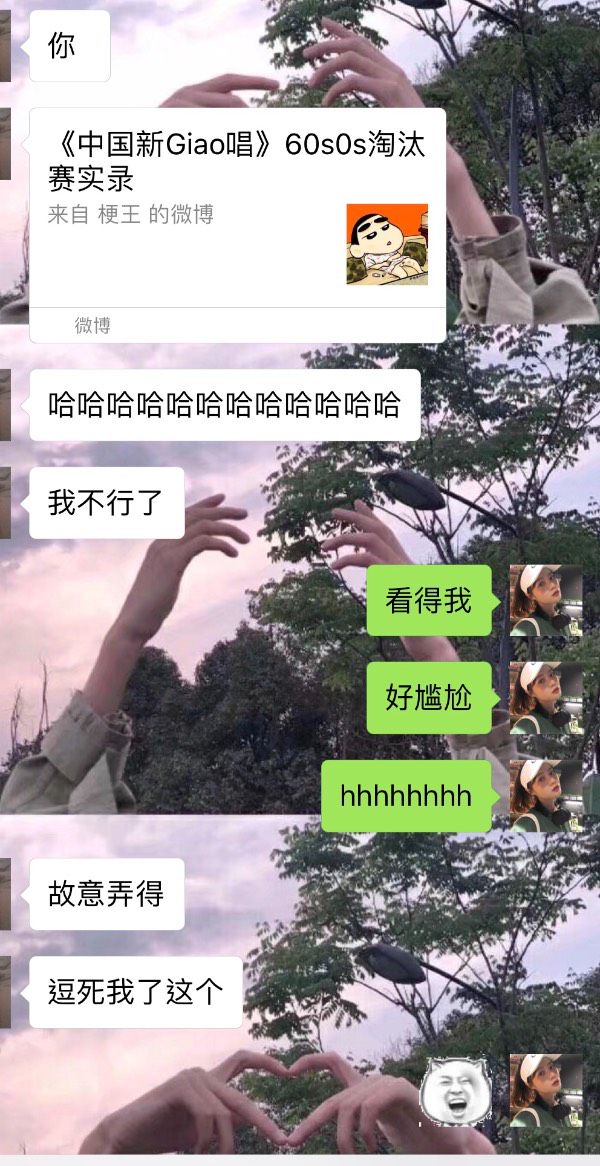Open the sender's avatar beside 好尴尬
Image resolution: width=600 pixels, height=1166 pixels.
(545, 697)
